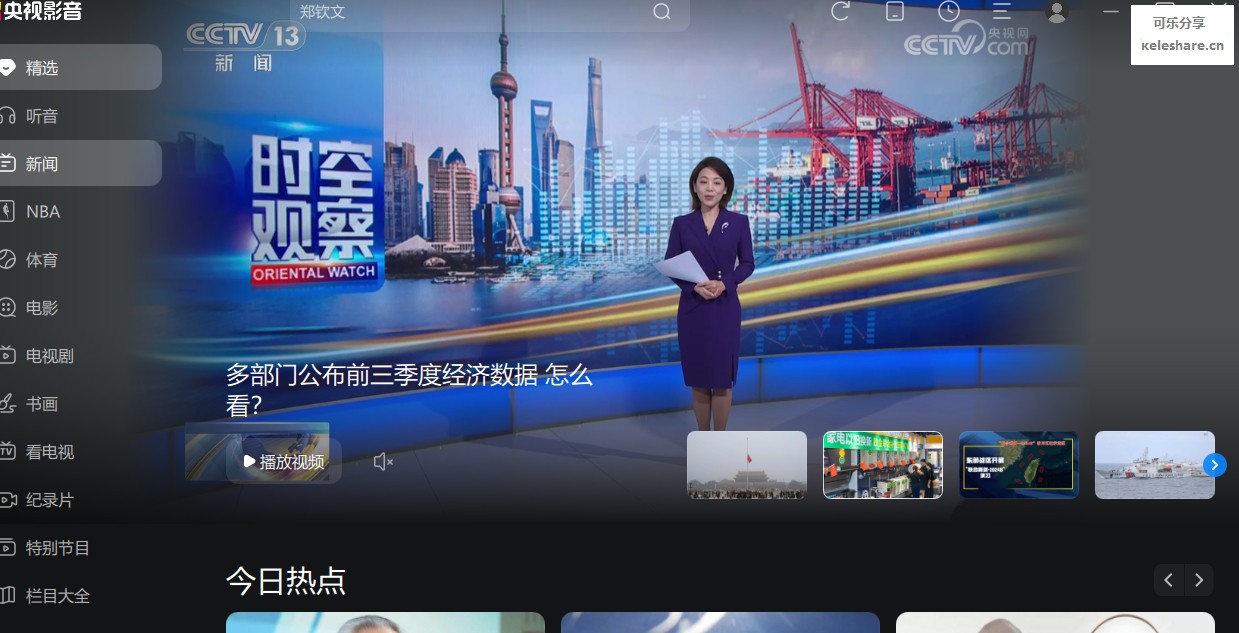
Task: Switch to 体育 sports section
Action: click(x=42, y=260)
